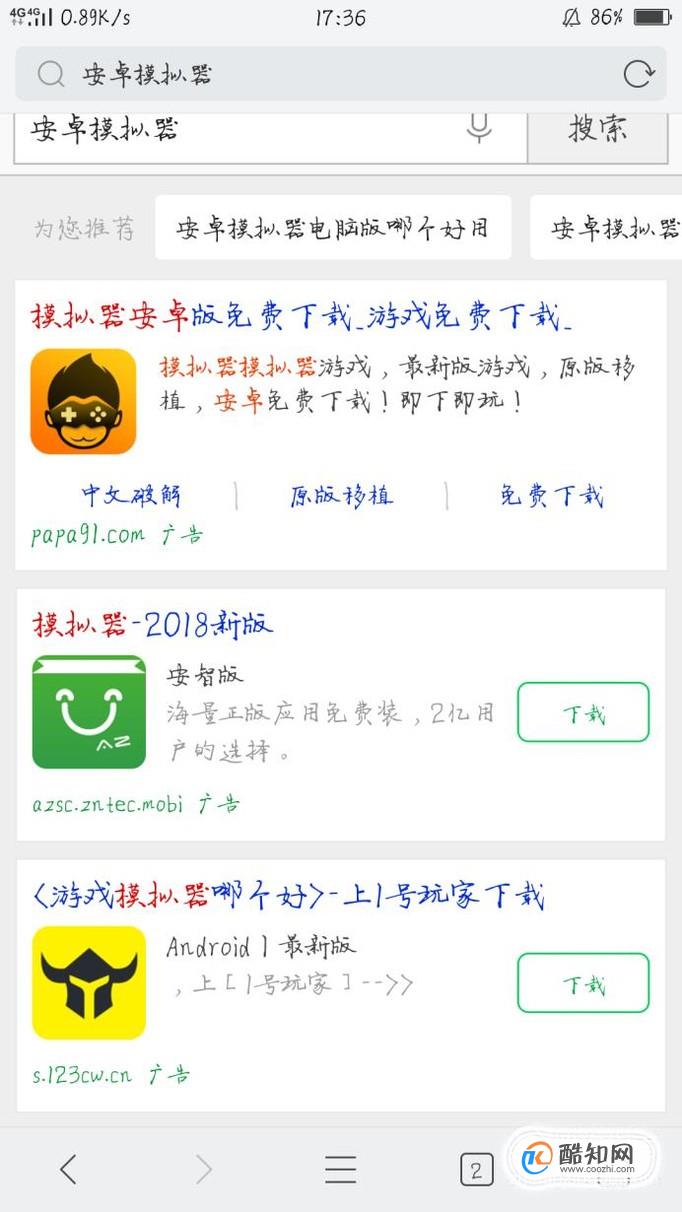Viewport: 682px width, 1212px height.
Task: Open result 模拟器安卓版免费下载_游戏免费下载_
Action: coord(301,317)
